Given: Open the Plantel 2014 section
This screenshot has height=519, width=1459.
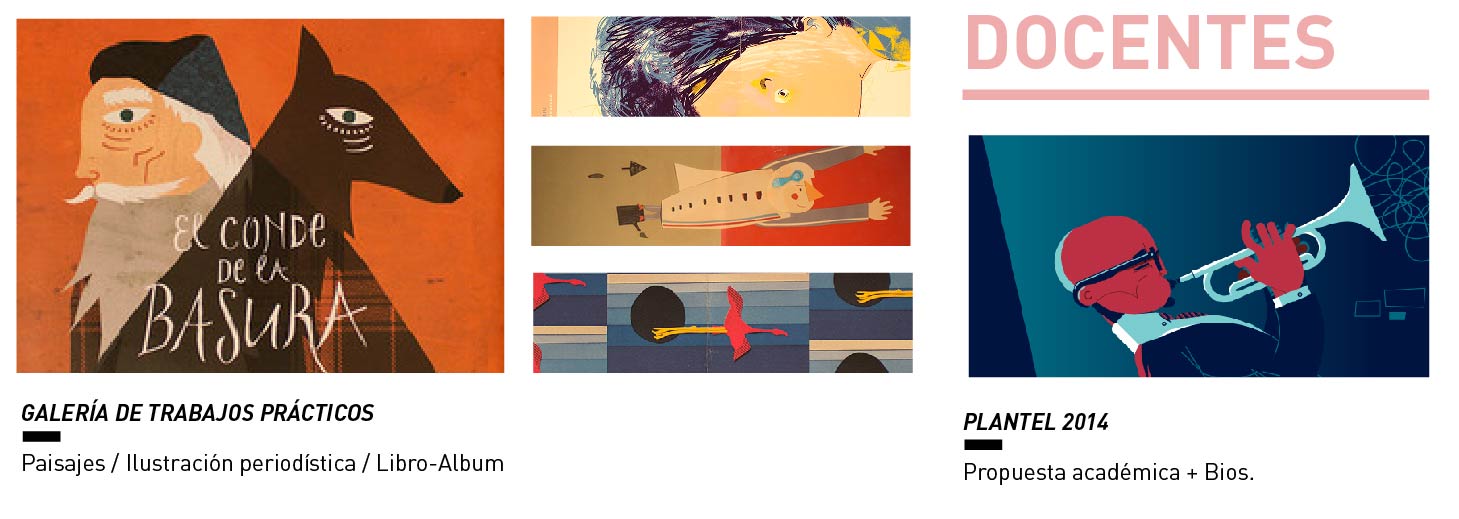Looking at the screenshot, I should point(1036,422).
